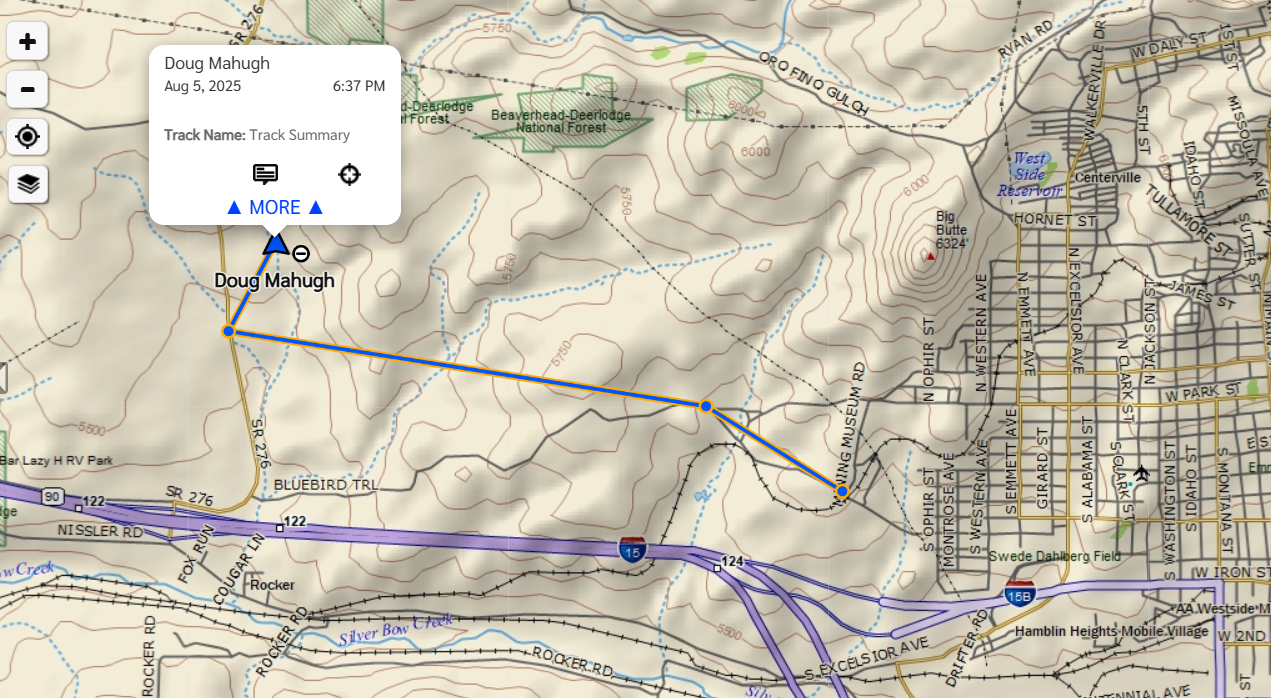Tap Doug Mahugh's blue arrow marker

pyautogui.click(x=275, y=244)
